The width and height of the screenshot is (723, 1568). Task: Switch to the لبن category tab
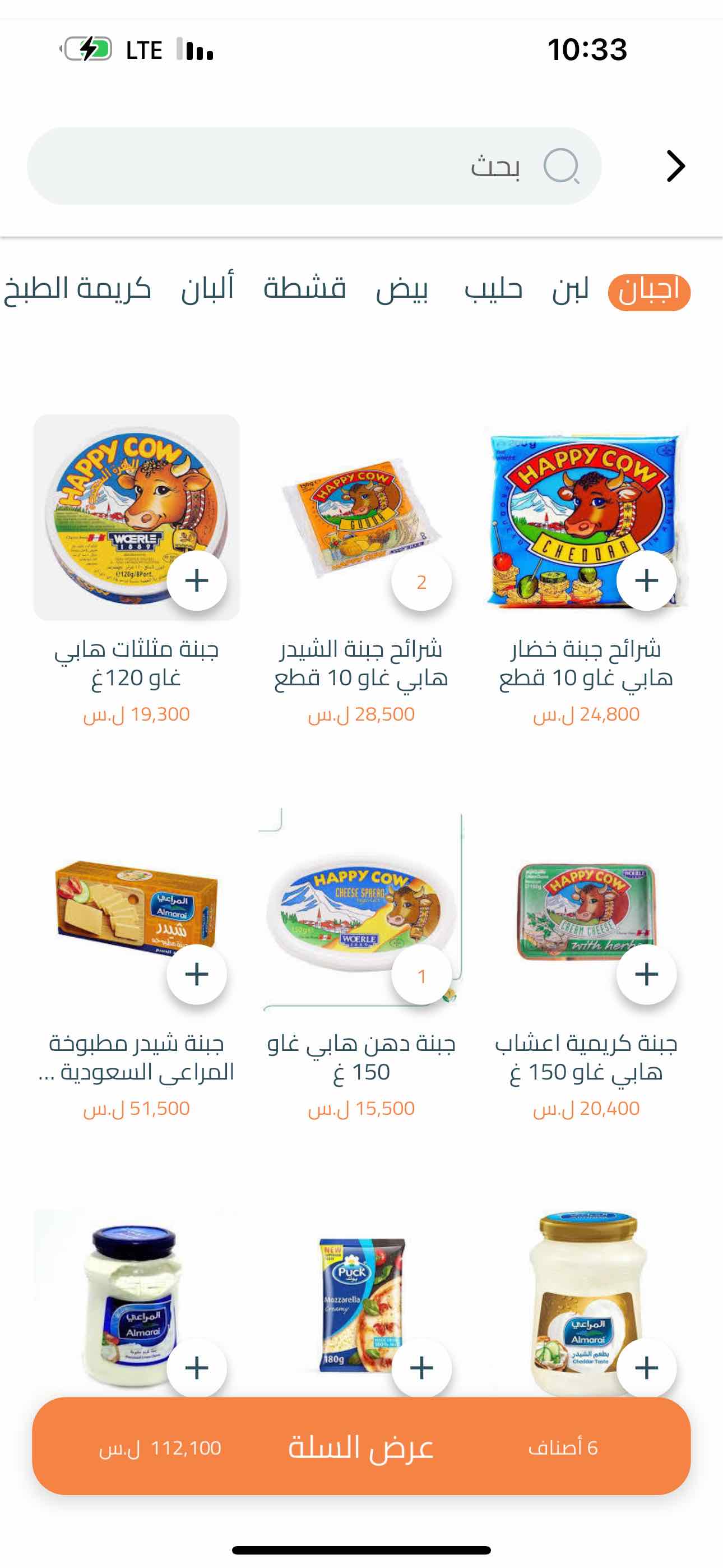click(570, 289)
